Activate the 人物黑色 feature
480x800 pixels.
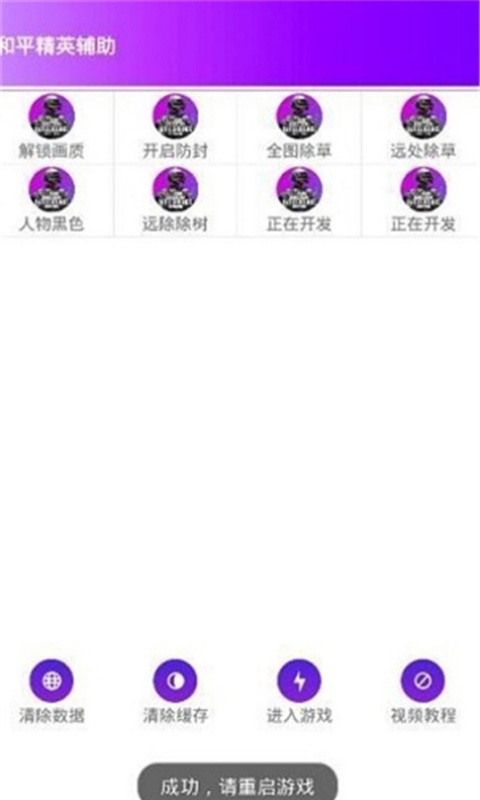[x=51, y=201]
